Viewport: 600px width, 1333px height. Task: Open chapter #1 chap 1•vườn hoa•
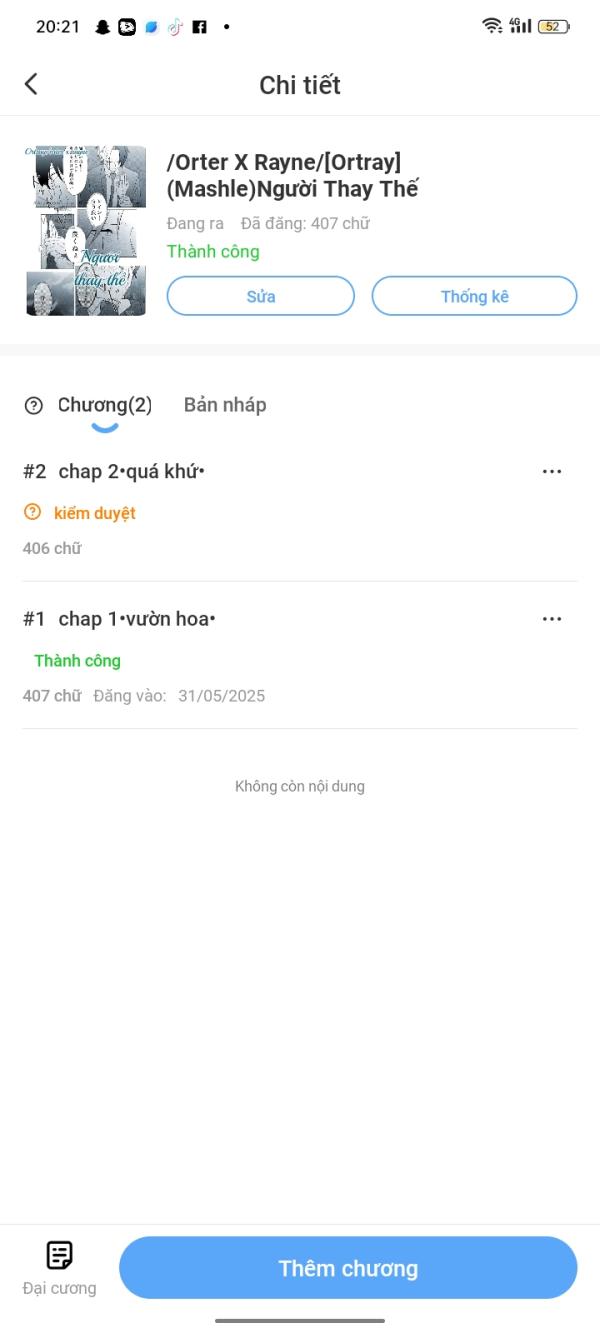point(137,619)
